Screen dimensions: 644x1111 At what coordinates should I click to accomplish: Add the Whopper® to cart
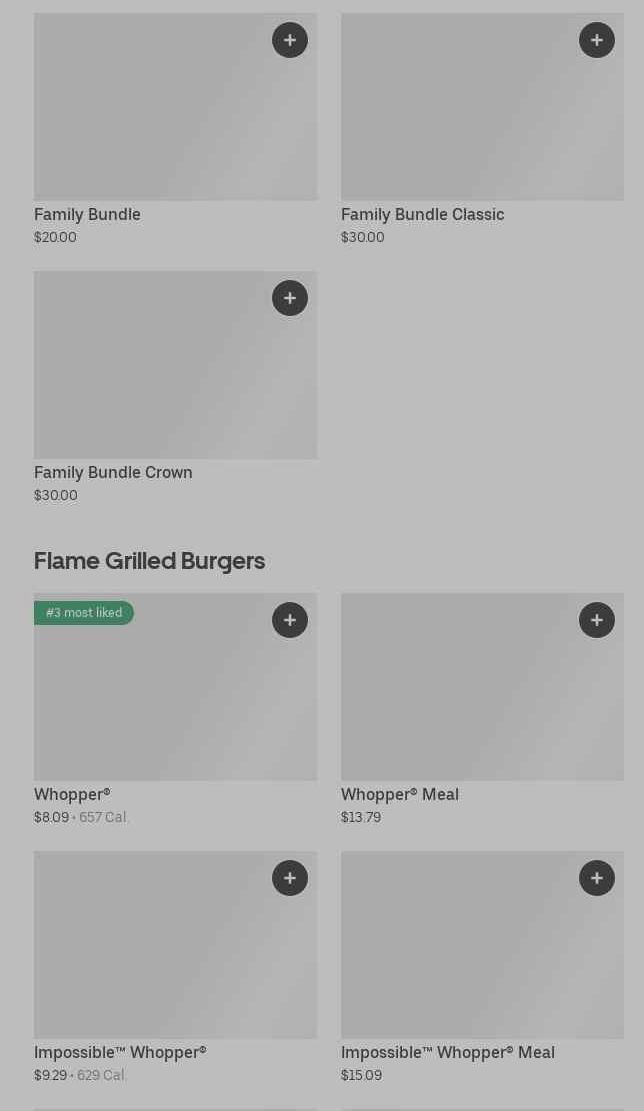pyautogui.click(x=290, y=620)
